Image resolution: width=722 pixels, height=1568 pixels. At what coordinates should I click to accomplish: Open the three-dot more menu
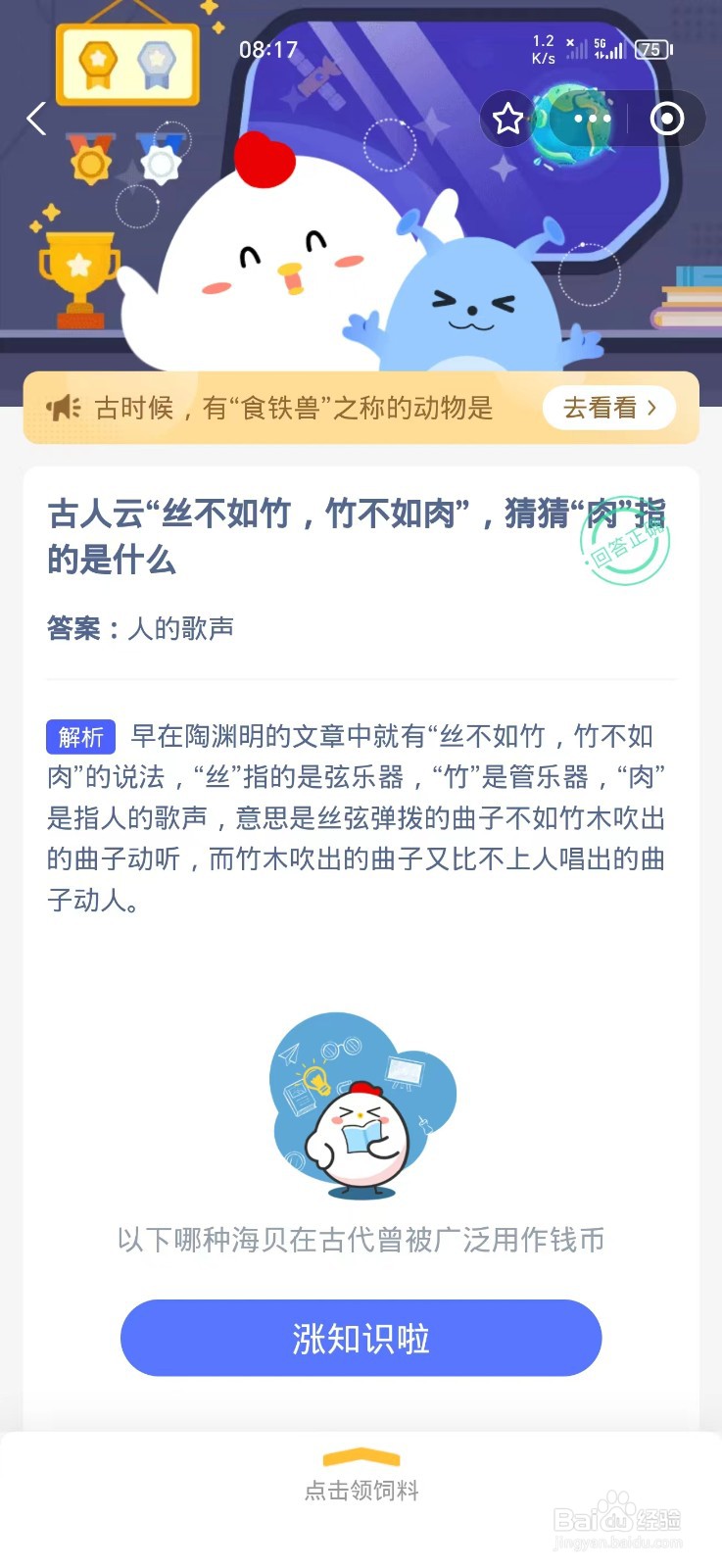click(x=592, y=118)
